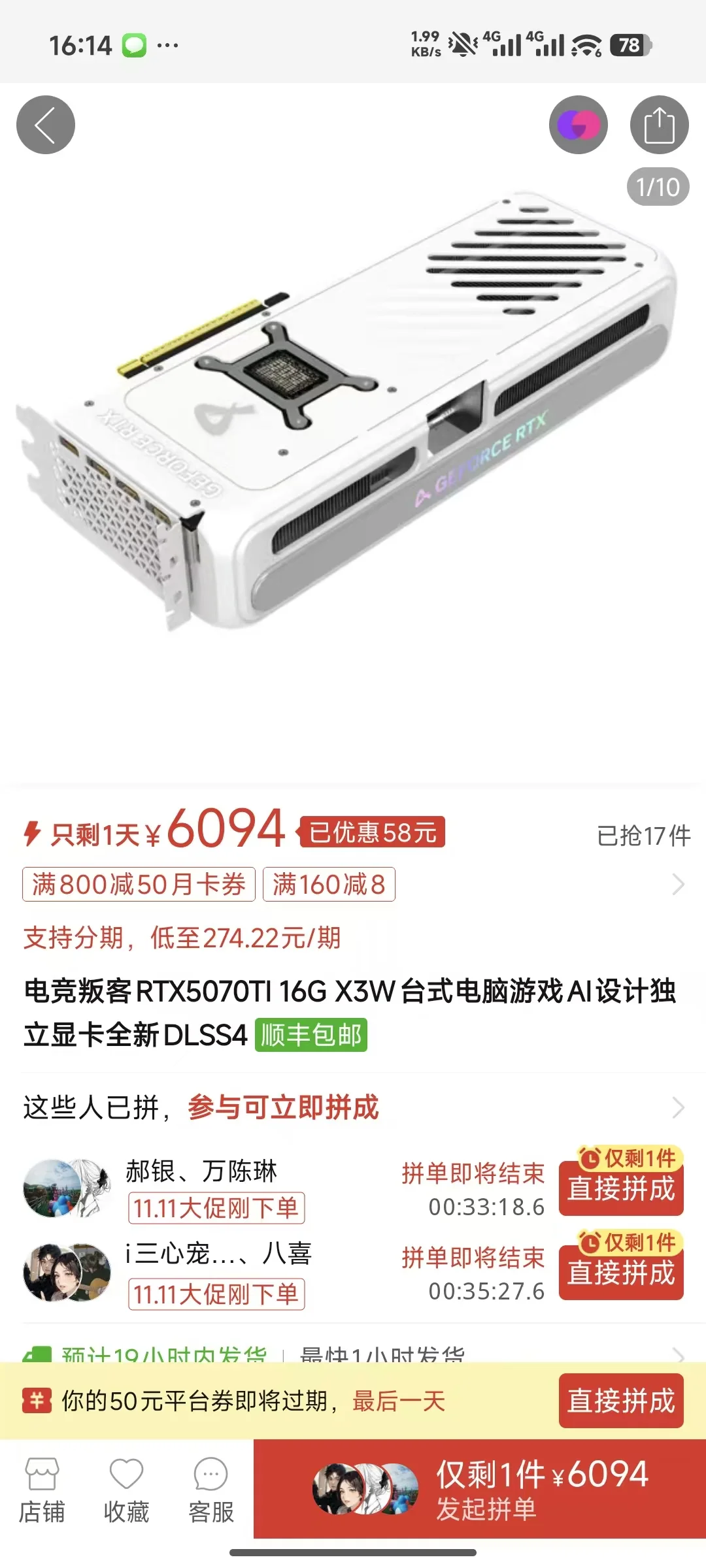Open the purple-pink circle icon beside share
Image resolution: width=706 pixels, height=1568 pixels.
578,125
